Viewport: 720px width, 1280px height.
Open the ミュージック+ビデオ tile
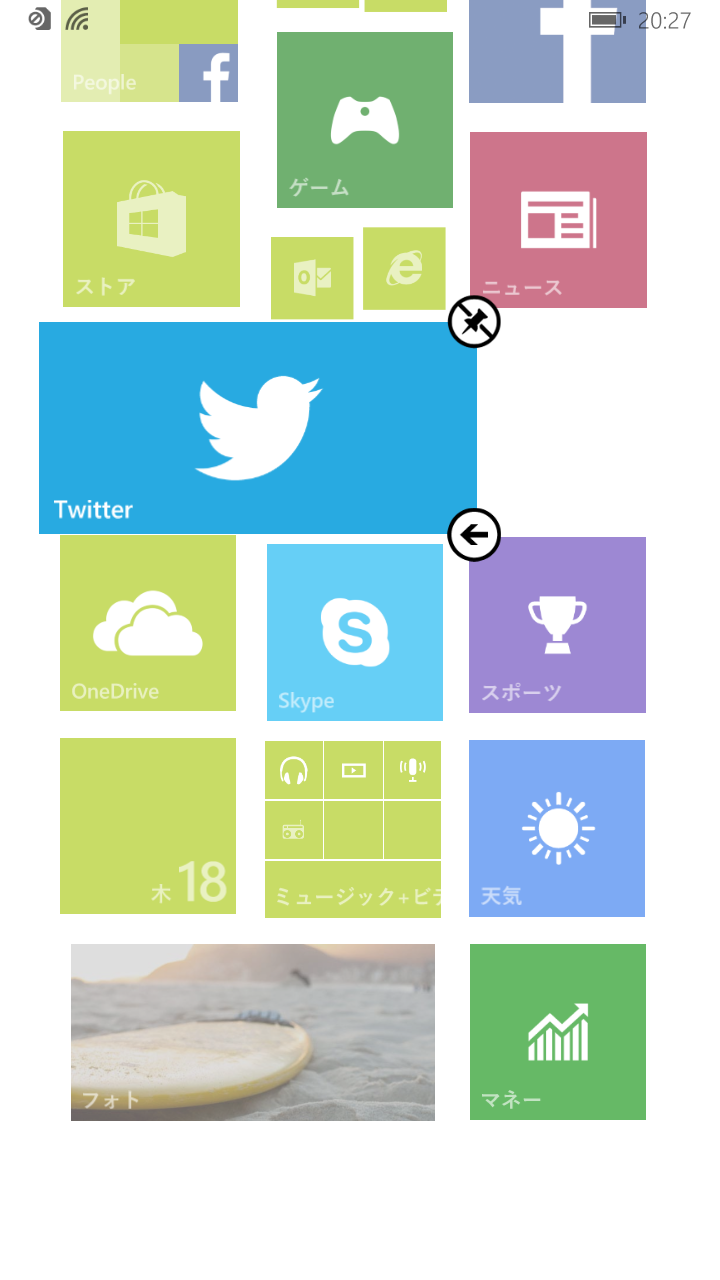pyautogui.click(x=353, y=829)
